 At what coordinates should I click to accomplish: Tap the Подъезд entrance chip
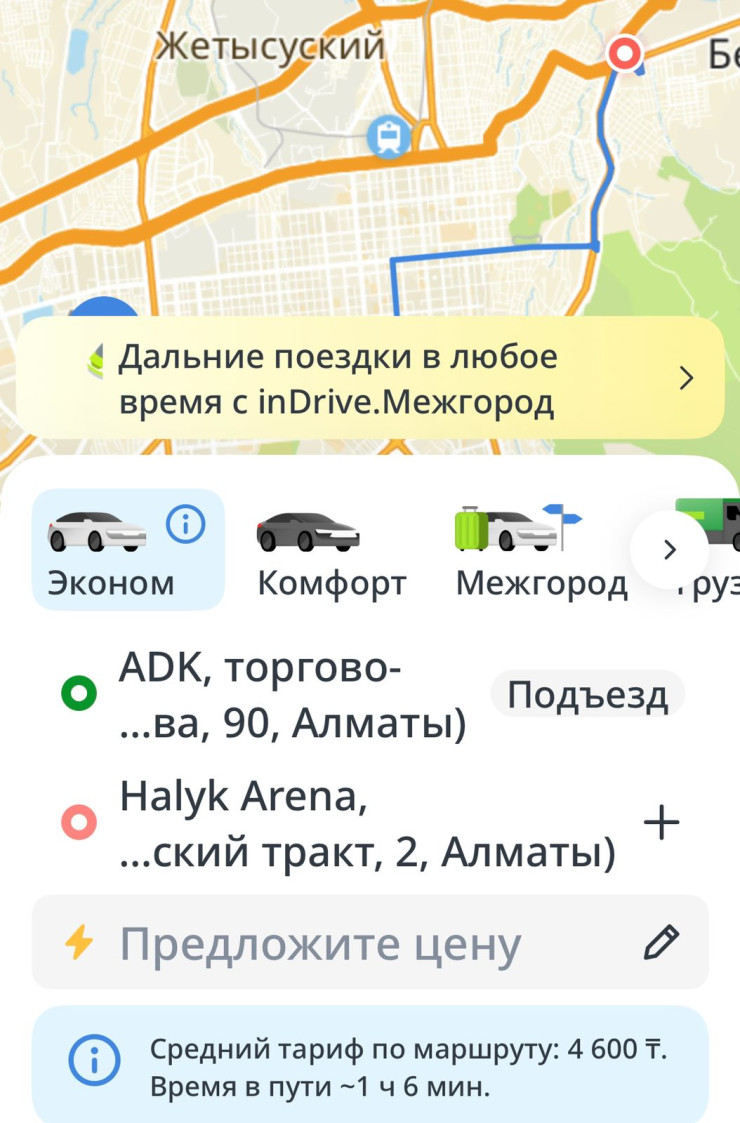tap(587, 694)
